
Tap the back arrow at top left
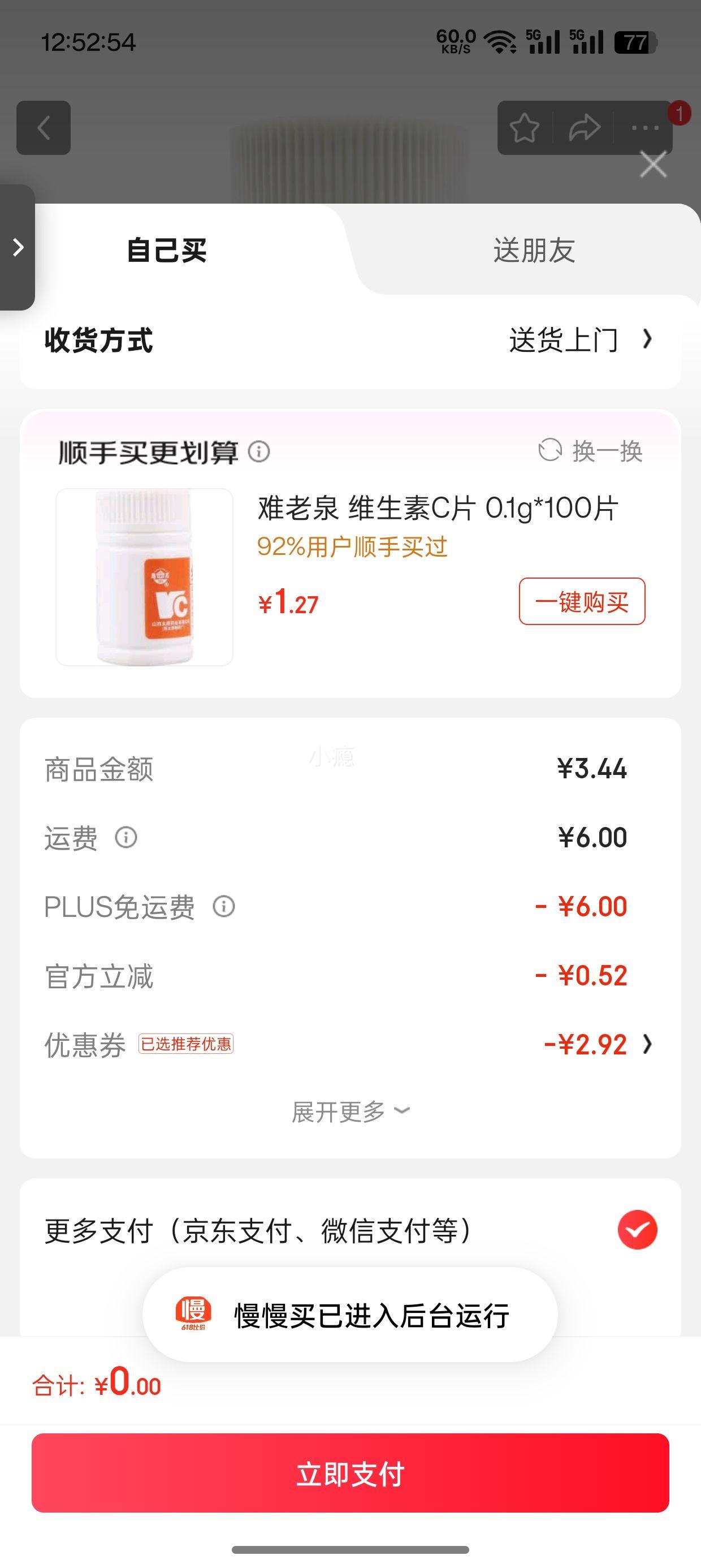coord(43,128)
